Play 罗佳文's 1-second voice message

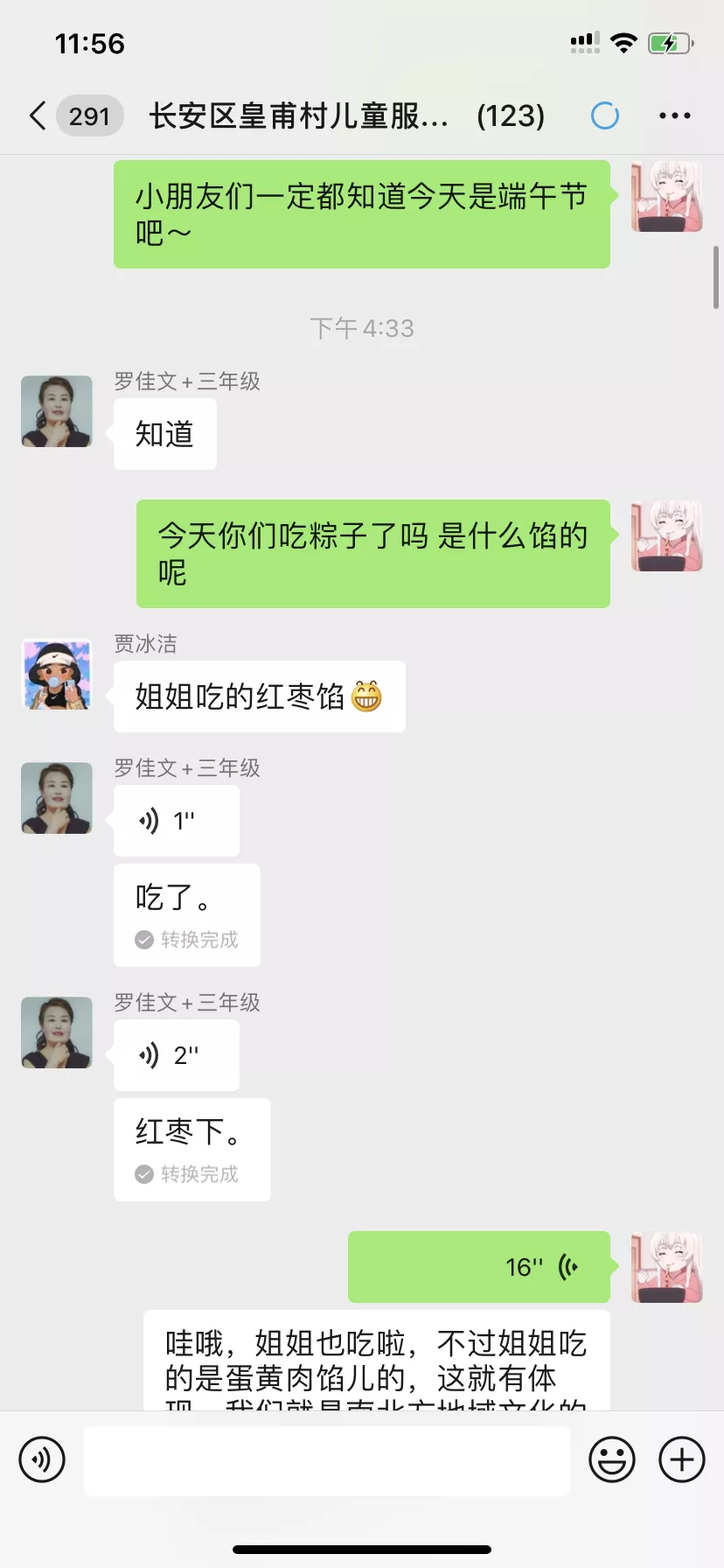pos(176,821)
